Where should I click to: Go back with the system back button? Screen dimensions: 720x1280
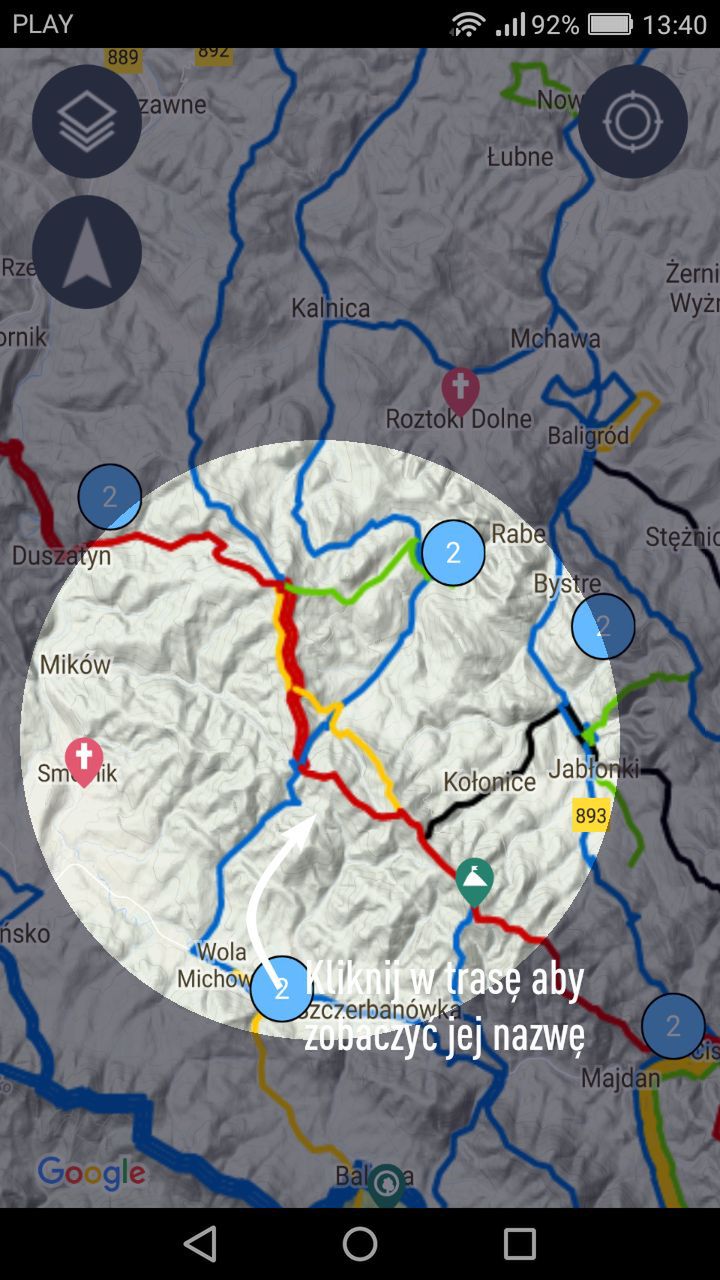point(200,1244)
